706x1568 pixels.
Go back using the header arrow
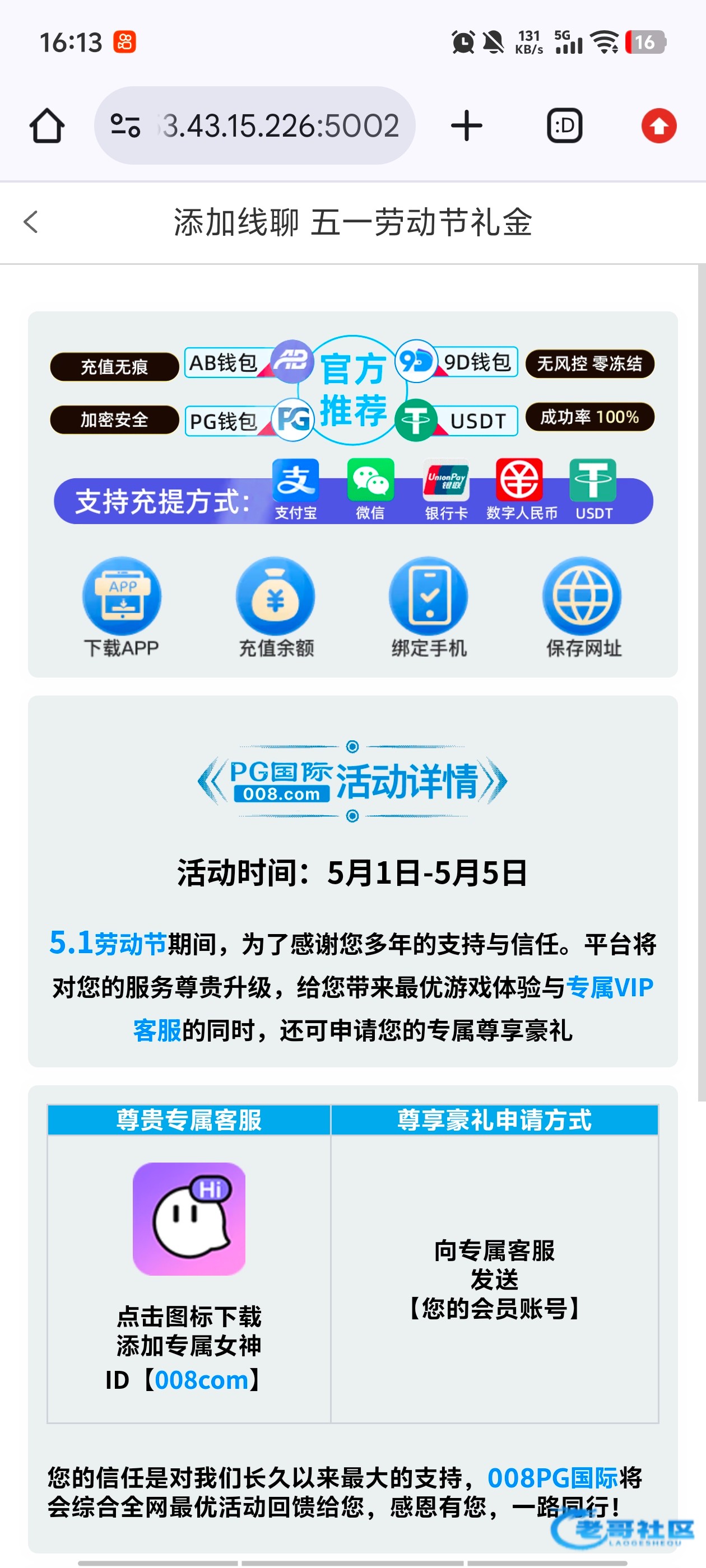tap(31, 222)
